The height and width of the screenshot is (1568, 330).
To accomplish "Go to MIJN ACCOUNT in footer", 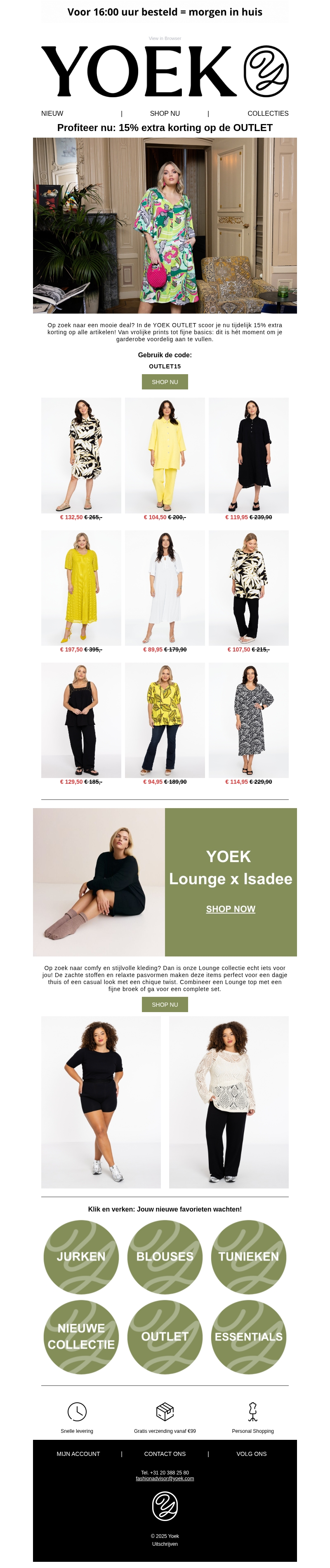I will (78, 1453).
